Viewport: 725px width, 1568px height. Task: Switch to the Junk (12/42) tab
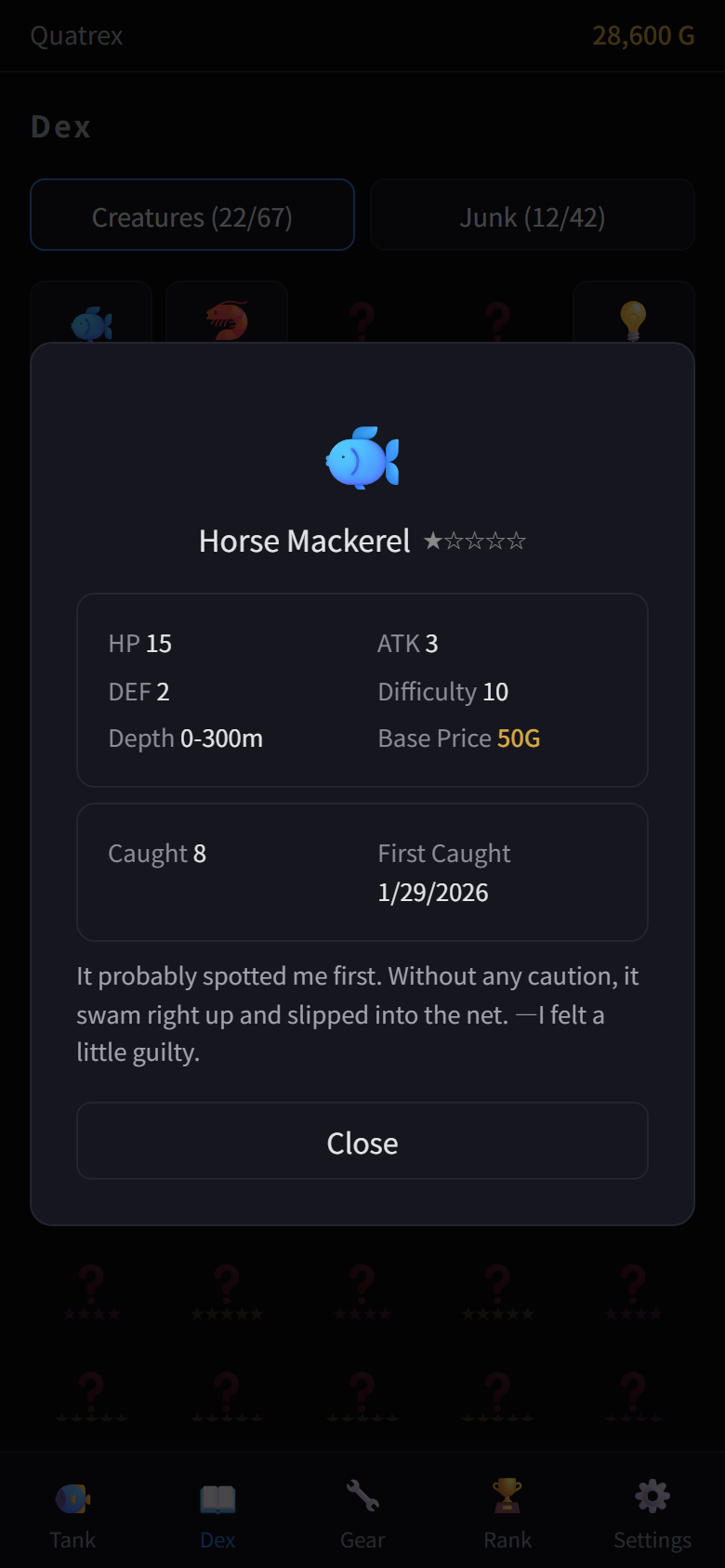[532, 215]
